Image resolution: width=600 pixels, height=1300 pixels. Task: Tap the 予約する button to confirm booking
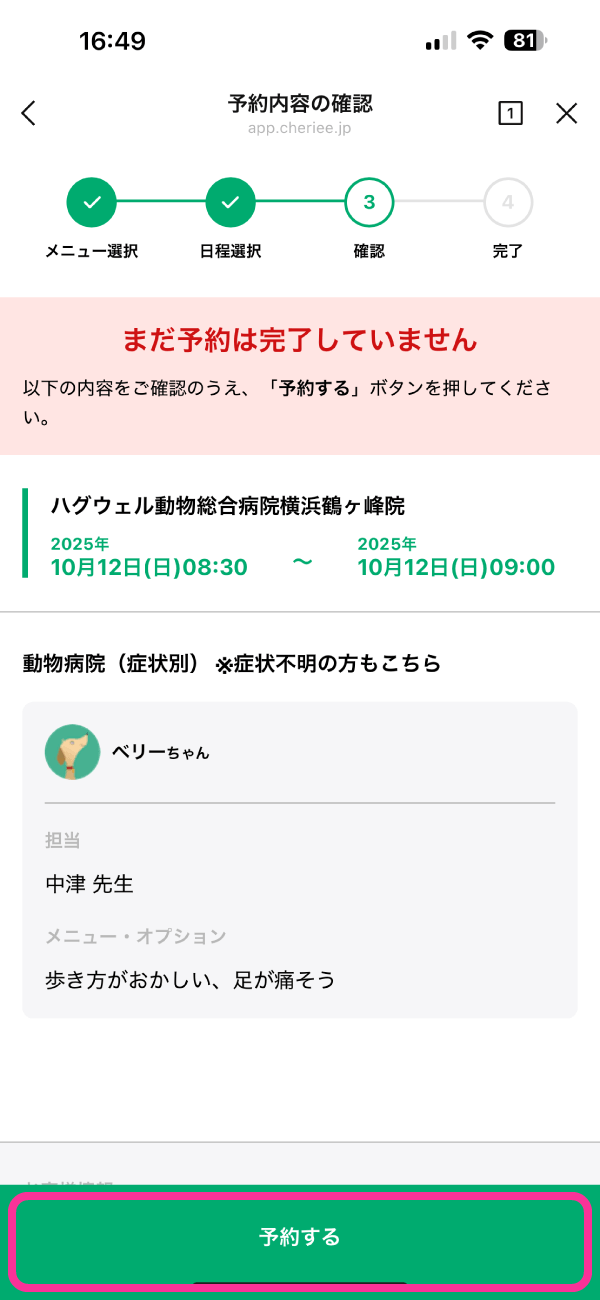point(300,1237)
